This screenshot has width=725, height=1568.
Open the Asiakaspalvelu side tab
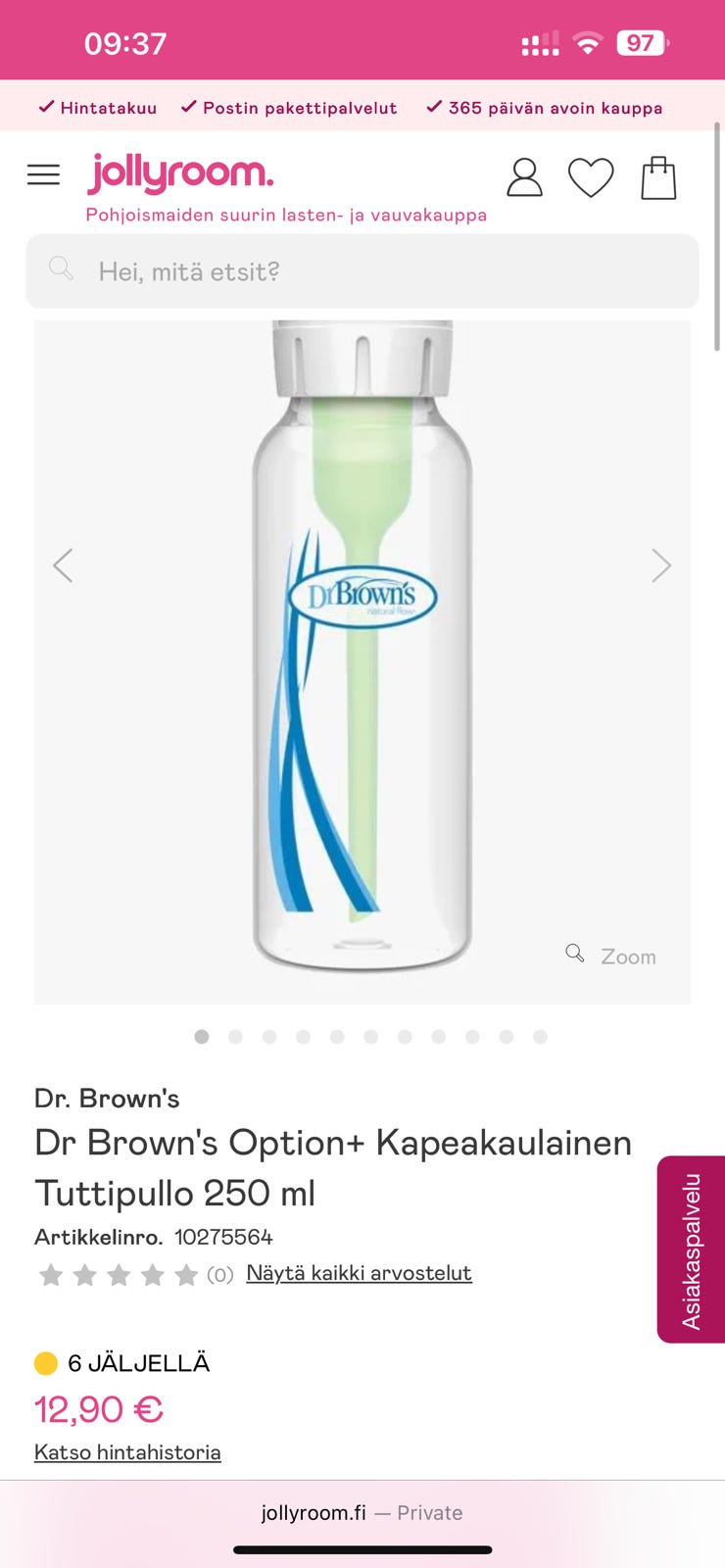pos(691,1249)
